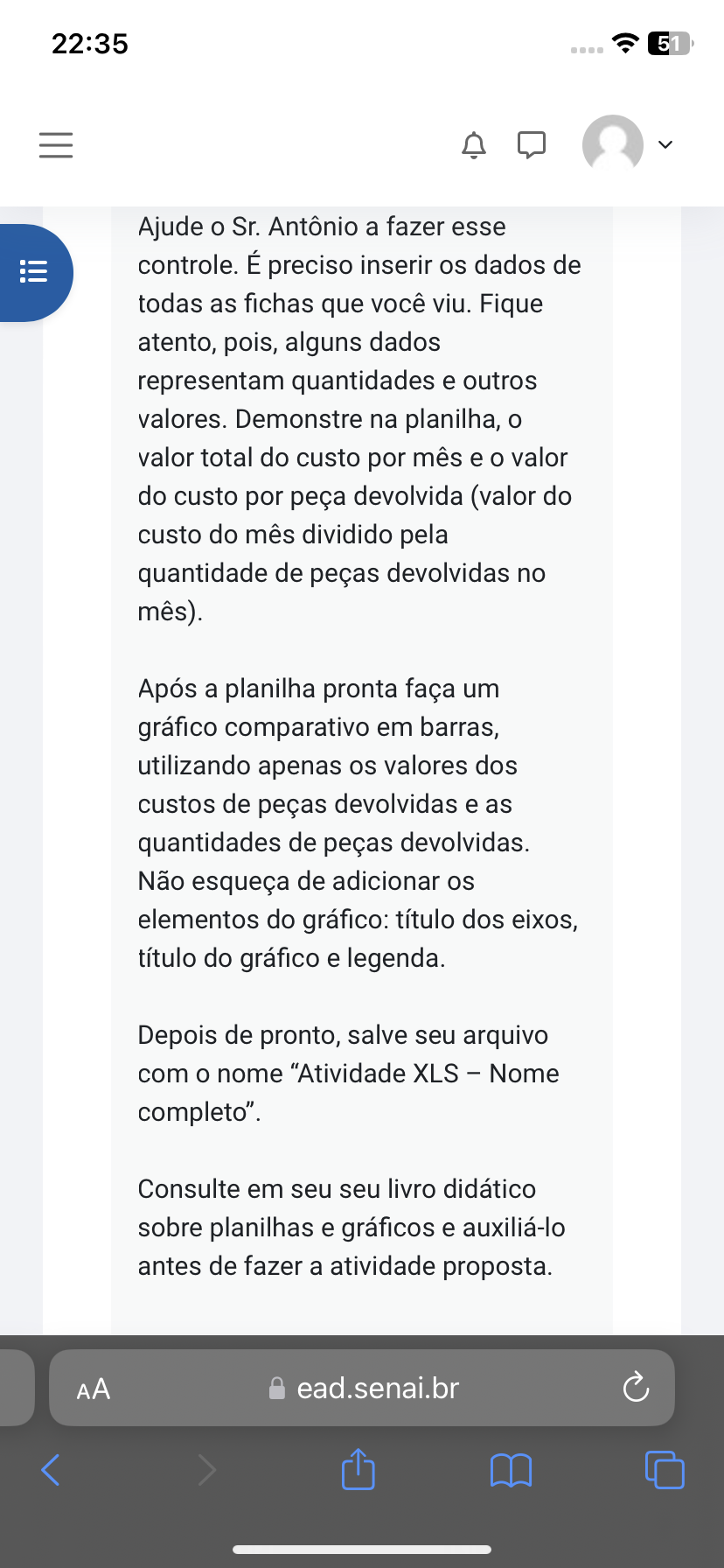Screen dimensions: 724x1568
Task: Open the hamburger navigation menu
Action: 56,144
